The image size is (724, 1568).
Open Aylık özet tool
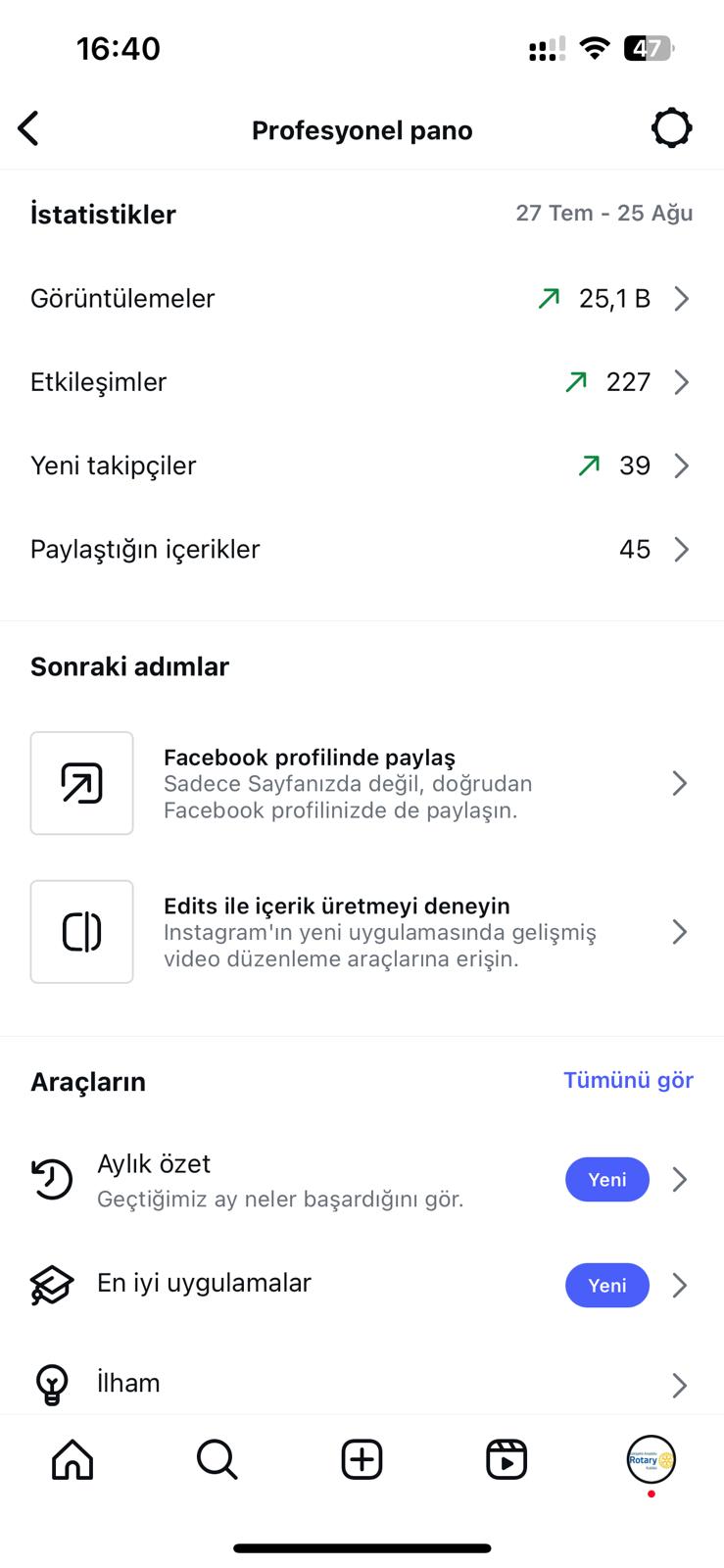(x=361, y=1180)
